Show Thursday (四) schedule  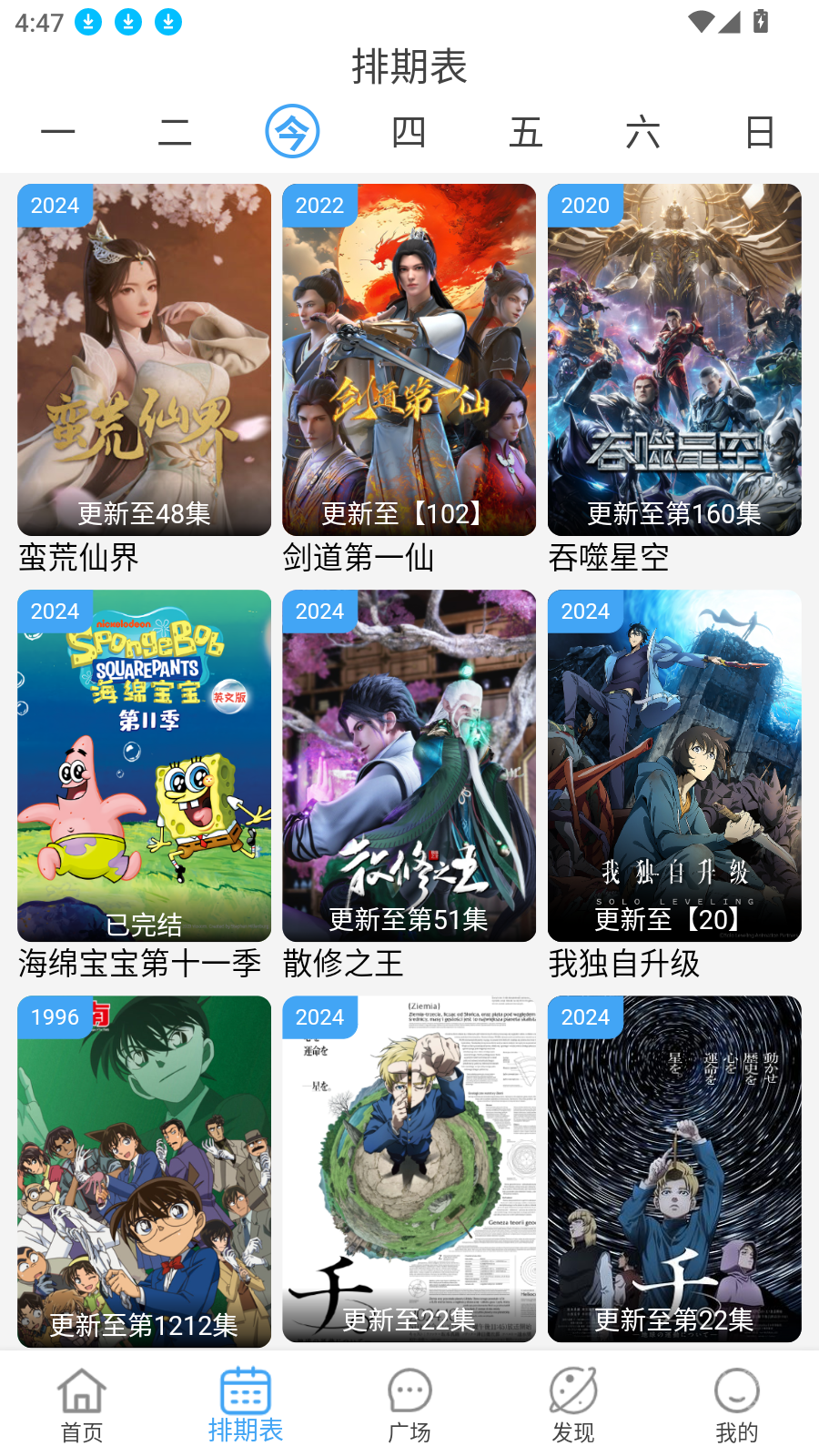409,132
